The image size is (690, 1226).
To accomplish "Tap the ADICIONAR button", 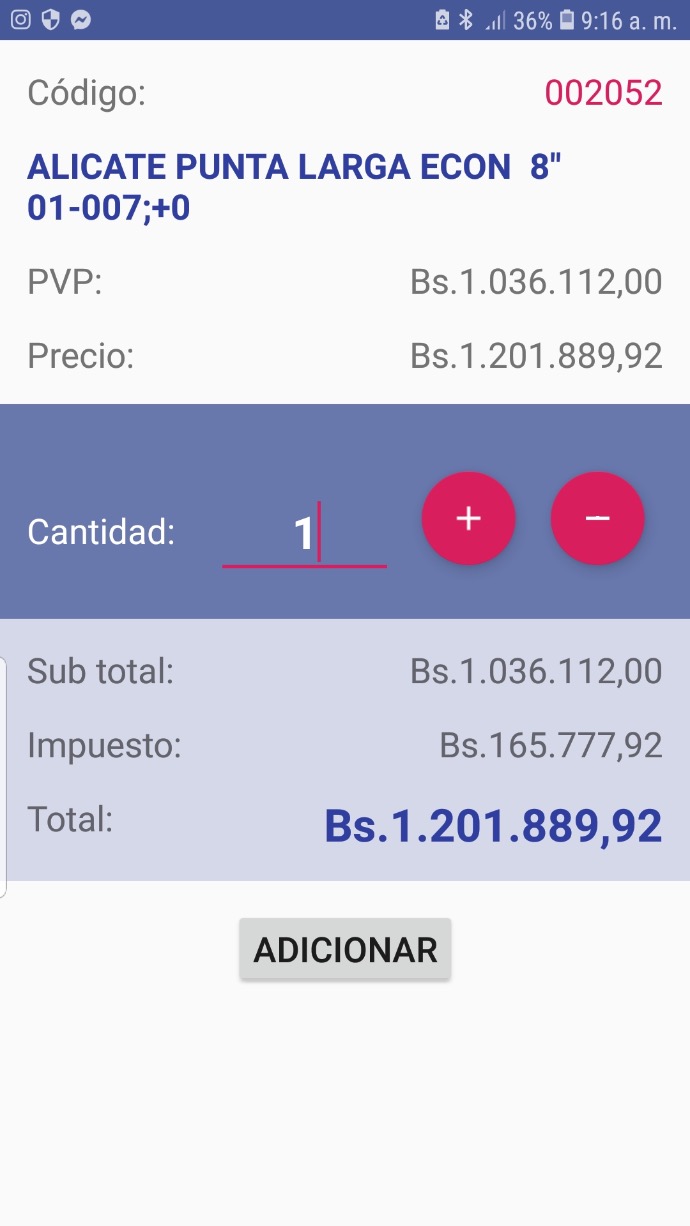I will point(345,949).
